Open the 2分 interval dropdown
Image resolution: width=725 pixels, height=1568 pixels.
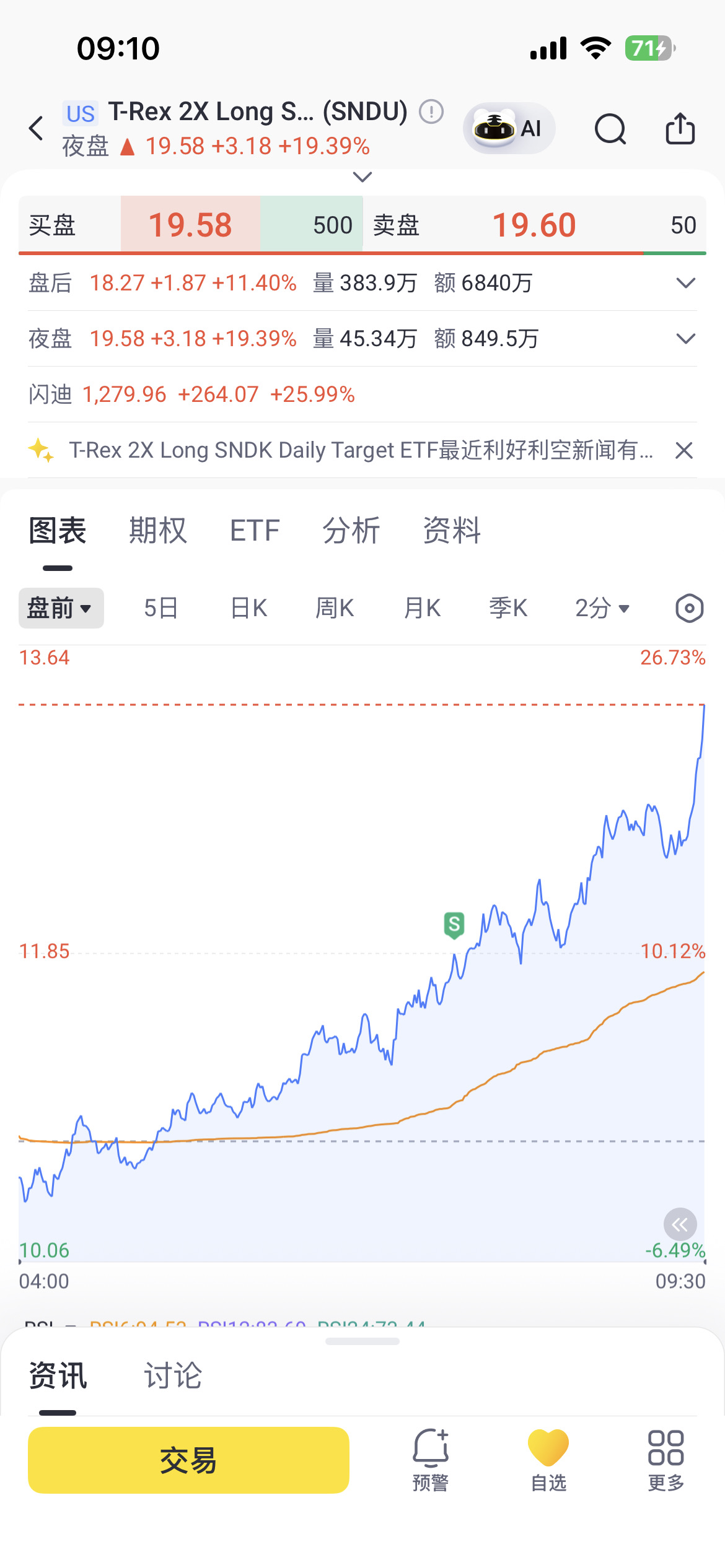(x=602, y=608)
